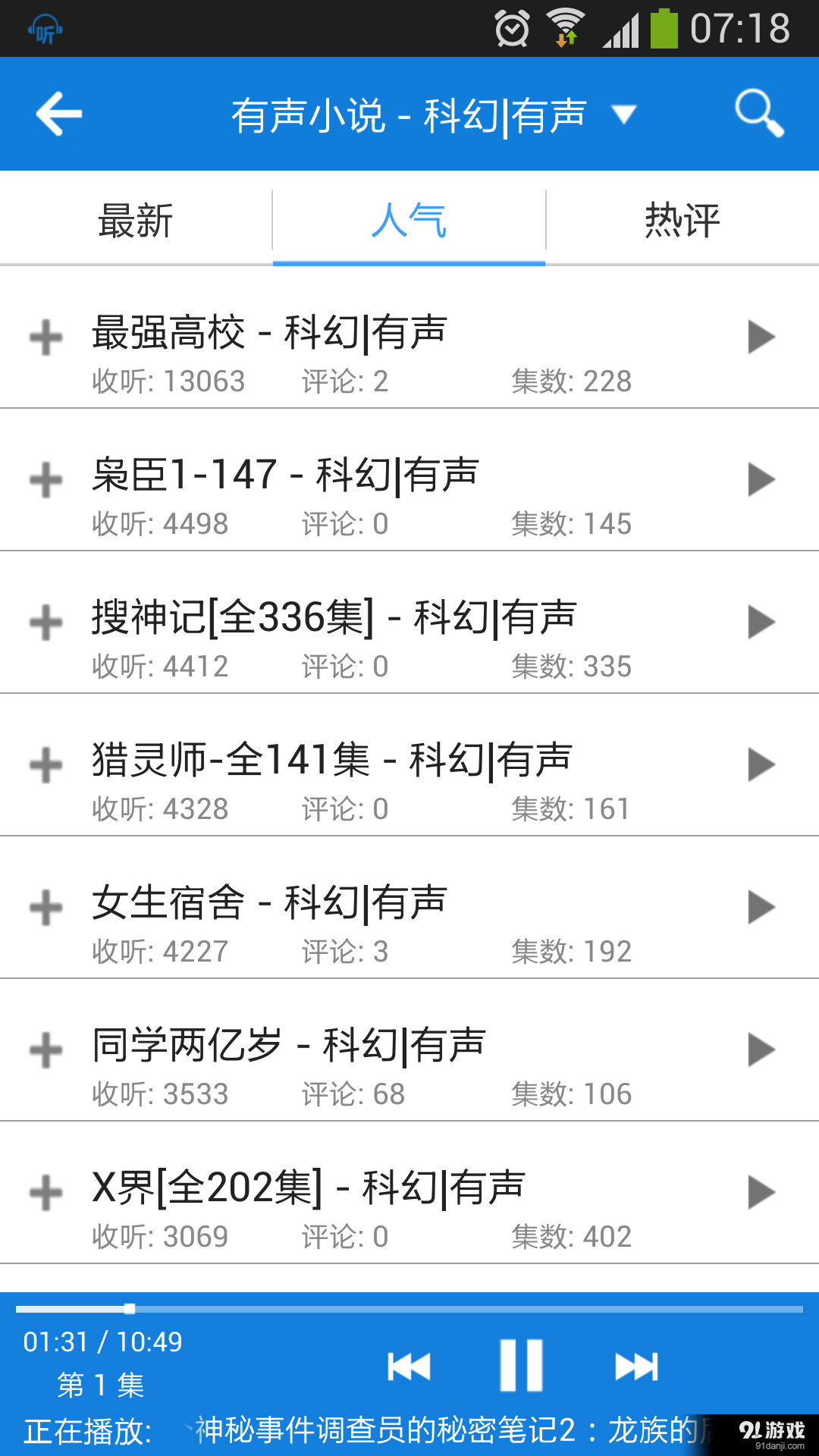Tap the back arrow to return
The width and height of the screenshot is (819, 1456).
[x=59, y=113]
